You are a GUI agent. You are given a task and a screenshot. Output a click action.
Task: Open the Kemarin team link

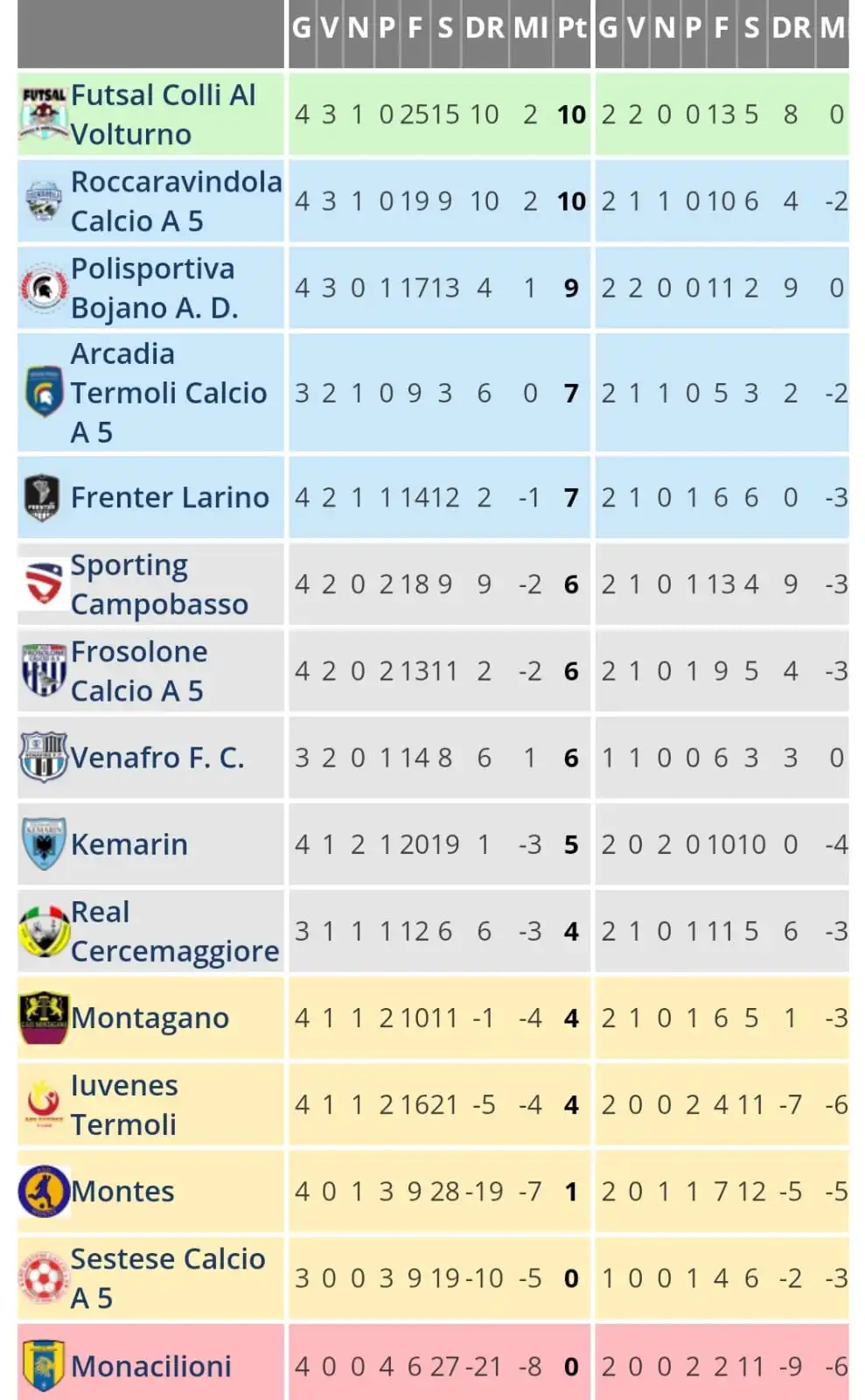[129, 844]
